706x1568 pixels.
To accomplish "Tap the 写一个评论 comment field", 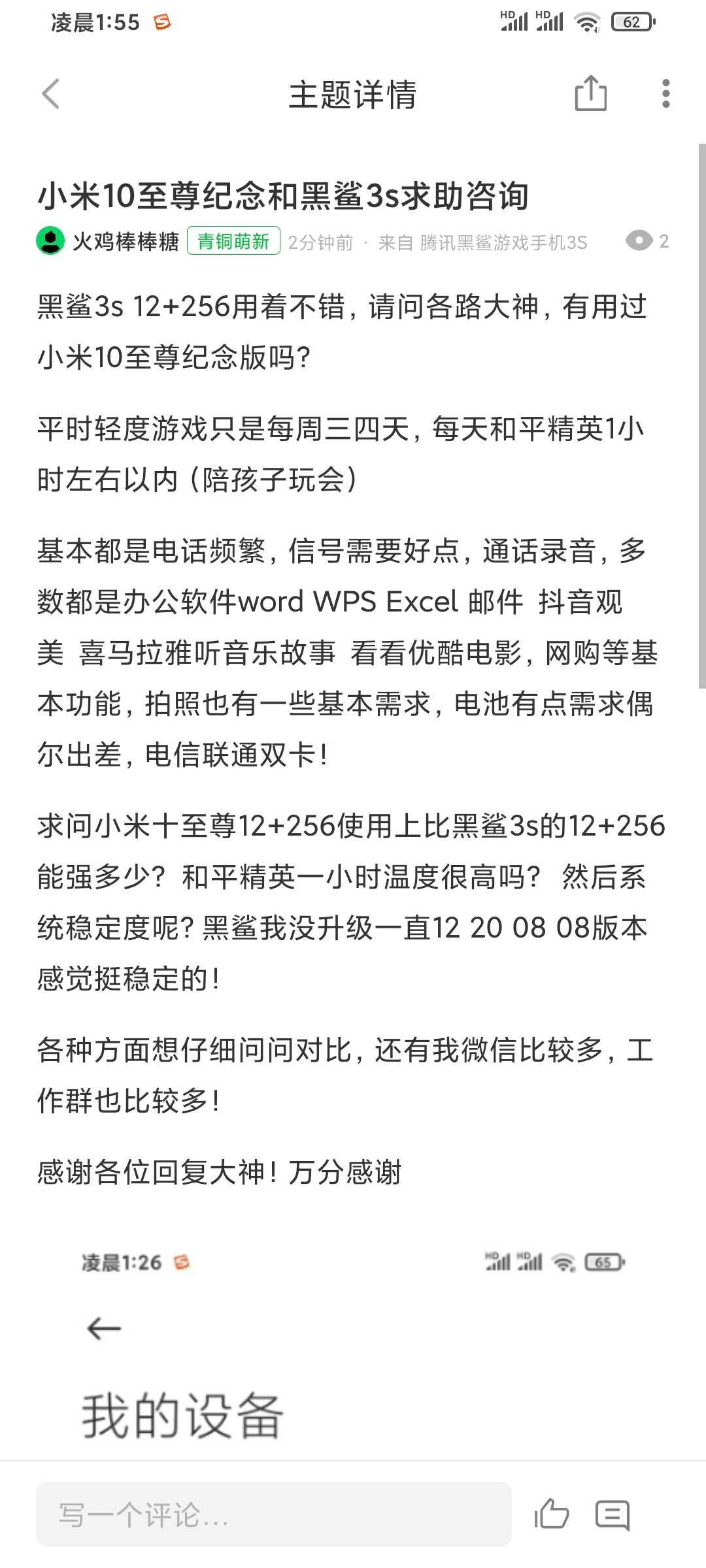I will coord(273,1514).
